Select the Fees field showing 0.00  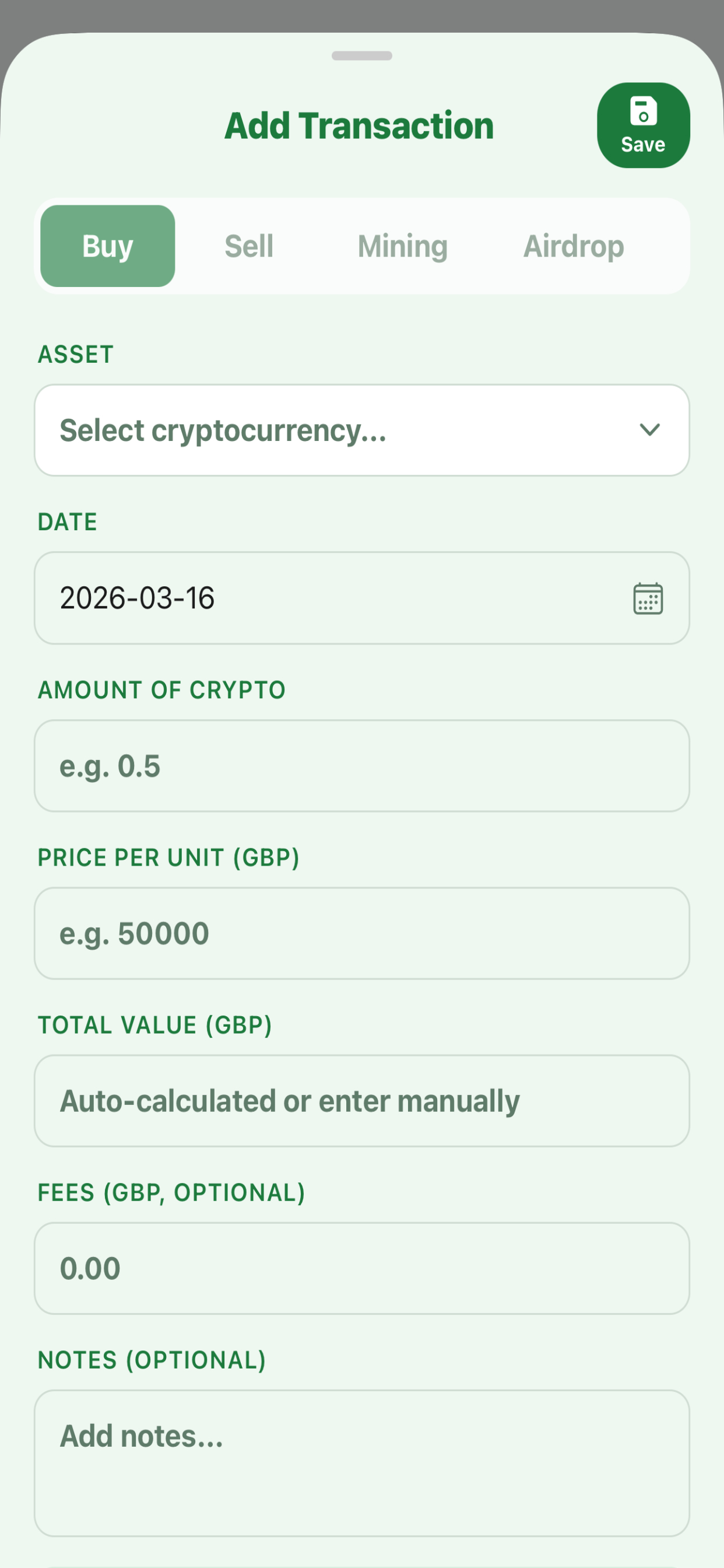click(x=362, y=1269)
